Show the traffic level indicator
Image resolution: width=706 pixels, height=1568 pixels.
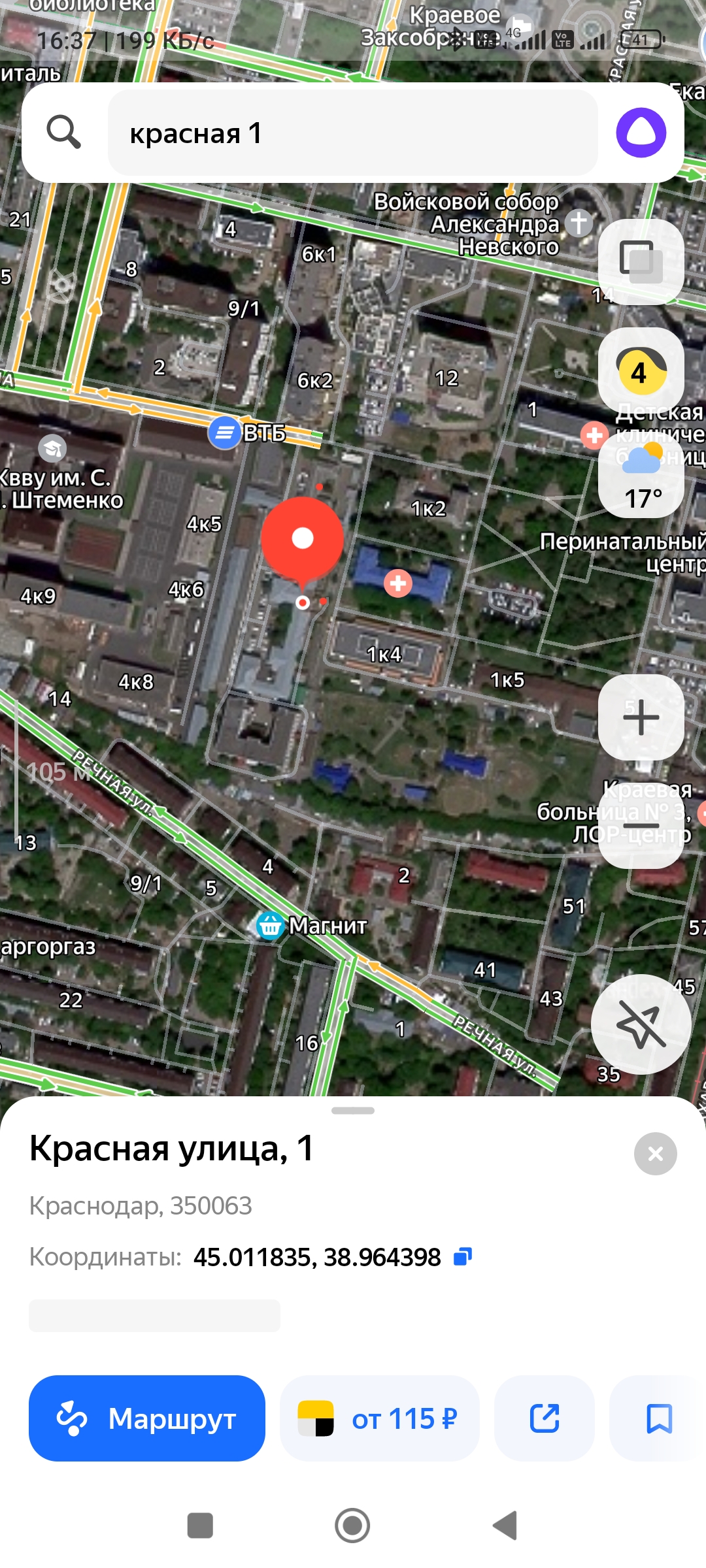641,371
